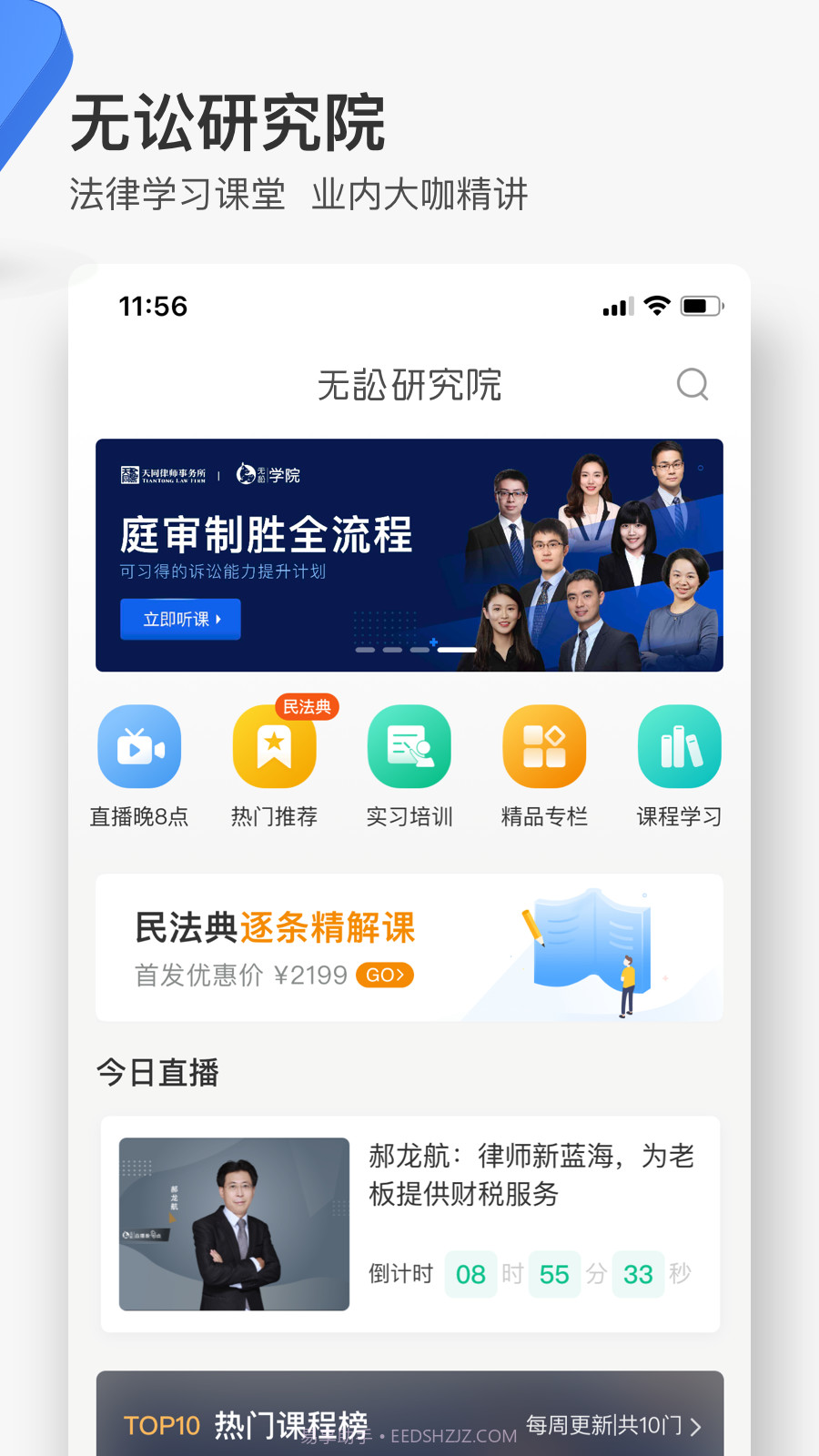Click 立即听课 on the banner
The width and height of the screenshot is (819, 1456).
[x=179, y=620]
